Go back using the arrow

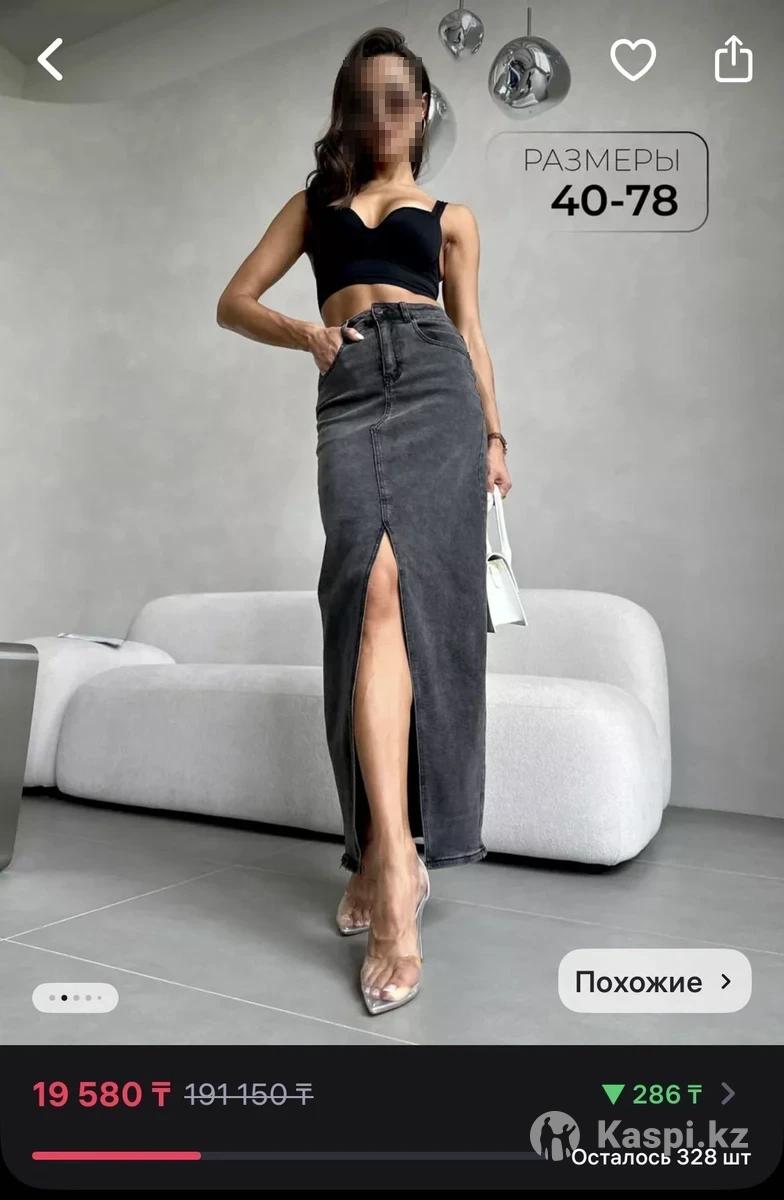[50, 60]
